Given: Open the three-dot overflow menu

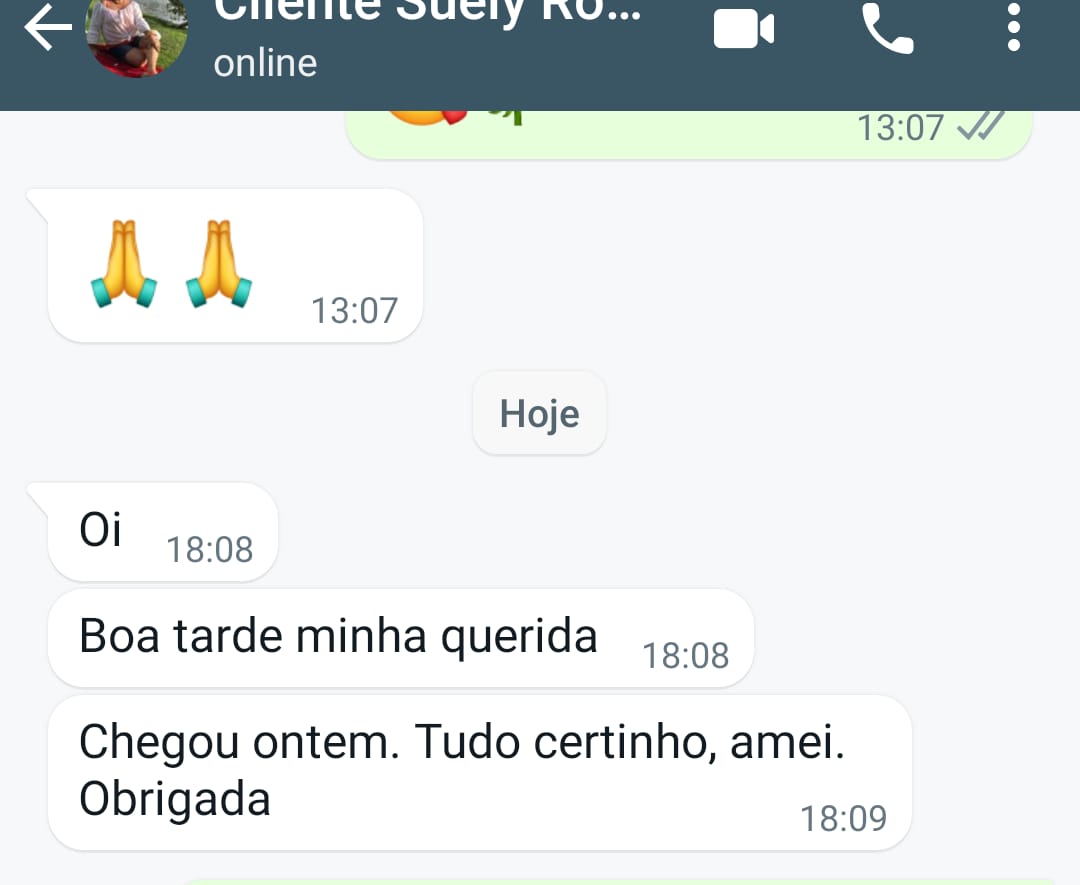Looking at the screenshot, I should (x=1013, y=27).
